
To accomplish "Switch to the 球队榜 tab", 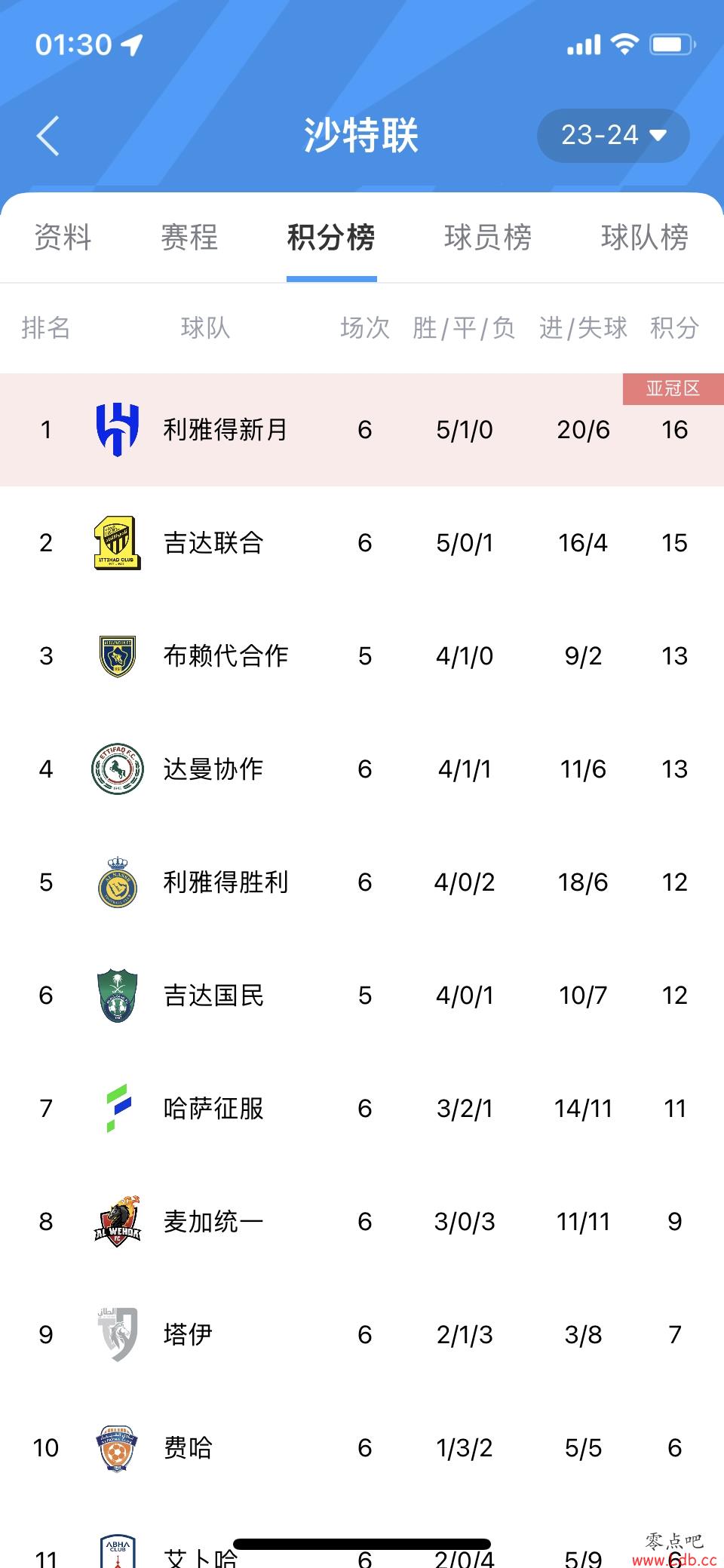I will pyautogui.click(x=644, y=238).
